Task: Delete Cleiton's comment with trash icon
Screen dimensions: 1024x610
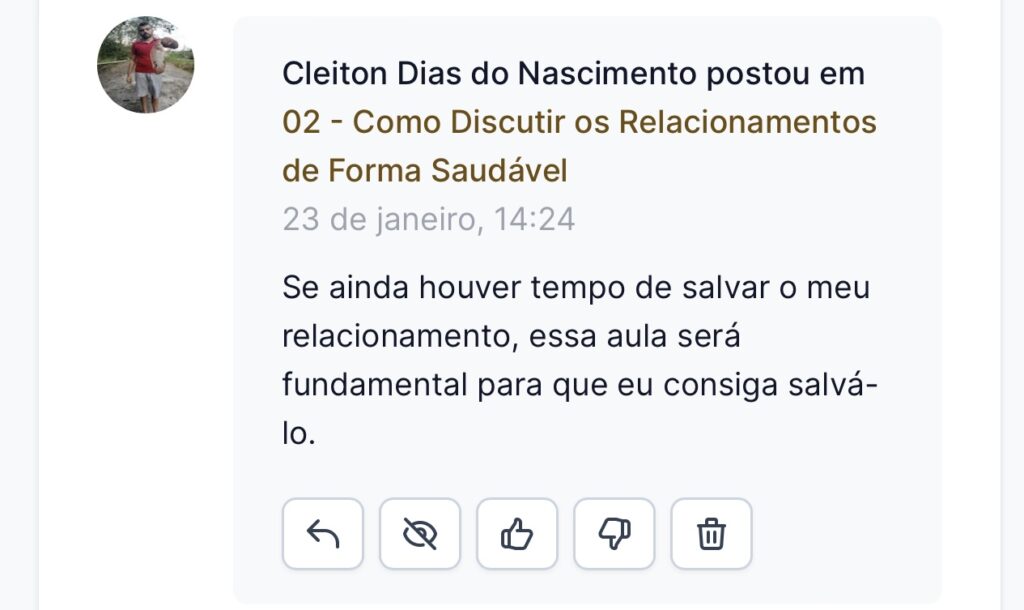Action: [x=711, y=534]
